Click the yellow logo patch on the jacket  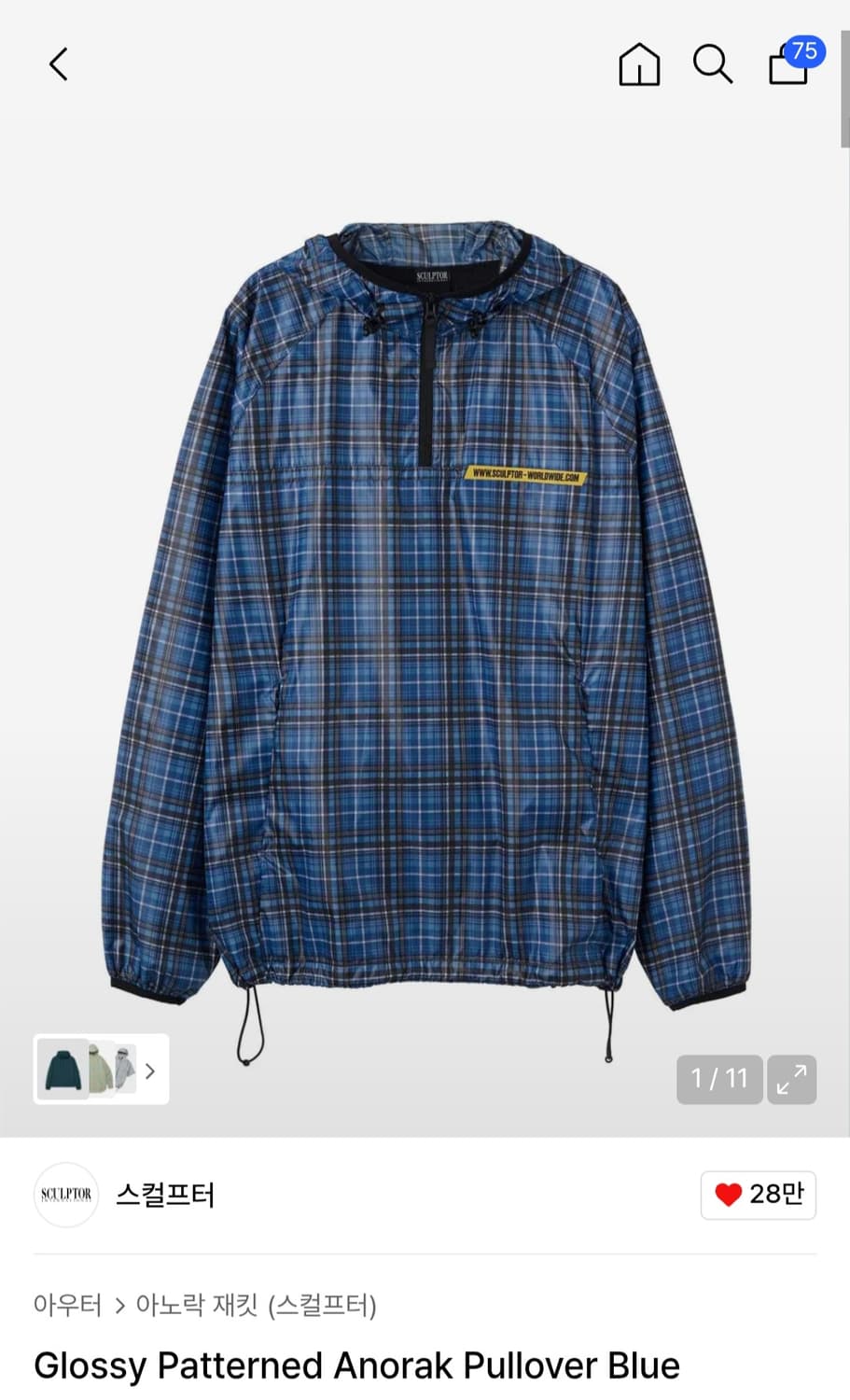[x=529, y=474]
